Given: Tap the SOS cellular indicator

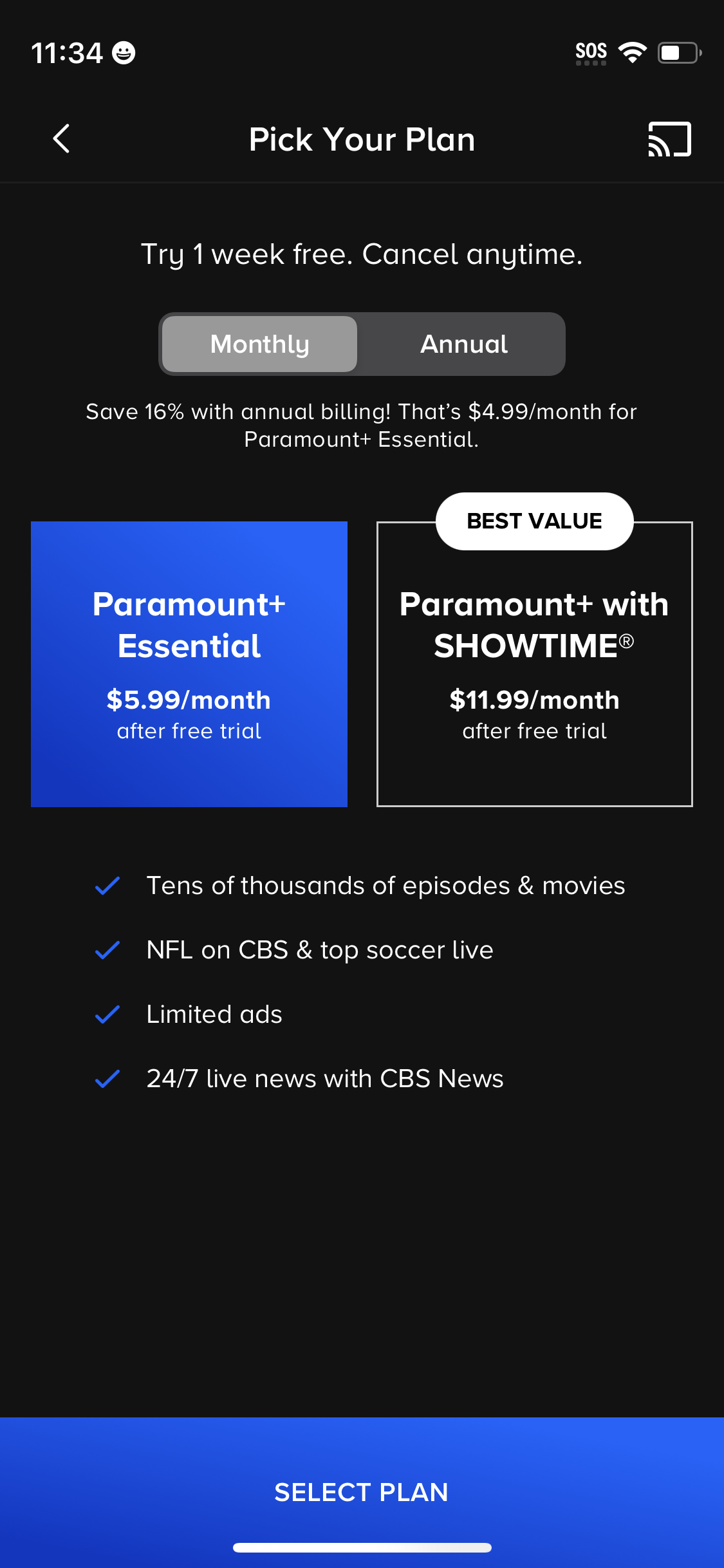Looking at the screenshot, I should coord(590,50).
